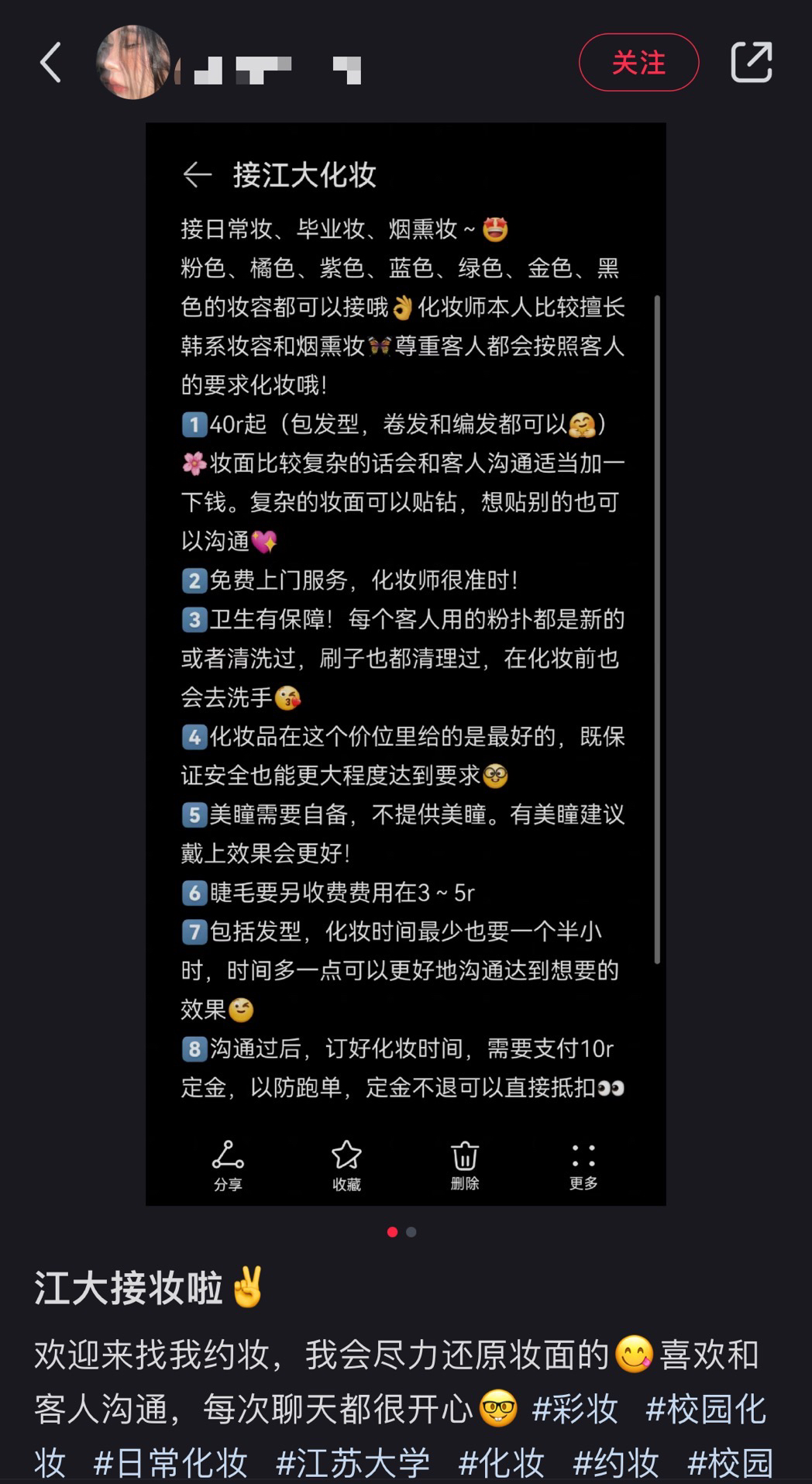Open the #江苏大学 hashtag
Viewport: 812px width, 1484px height.
[x=353, y=1463]
